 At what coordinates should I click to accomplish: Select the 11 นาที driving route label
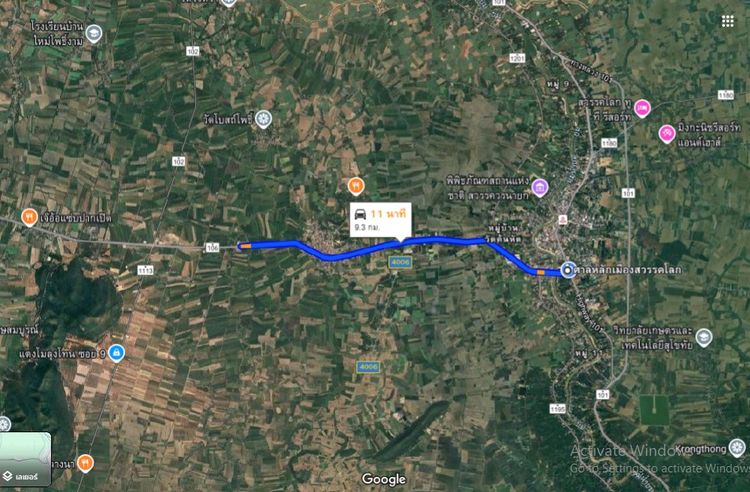point(373,218)
